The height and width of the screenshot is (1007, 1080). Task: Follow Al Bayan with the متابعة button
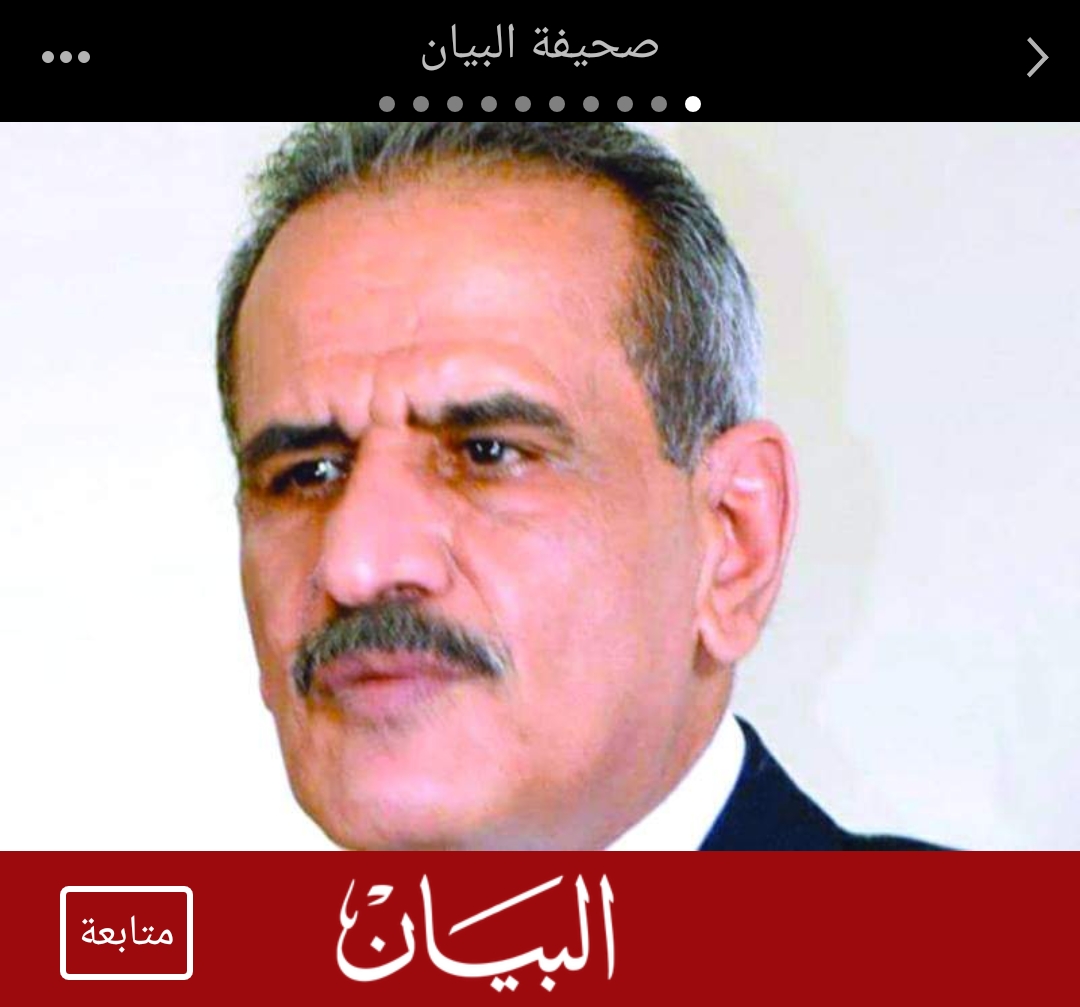(126, 933)
